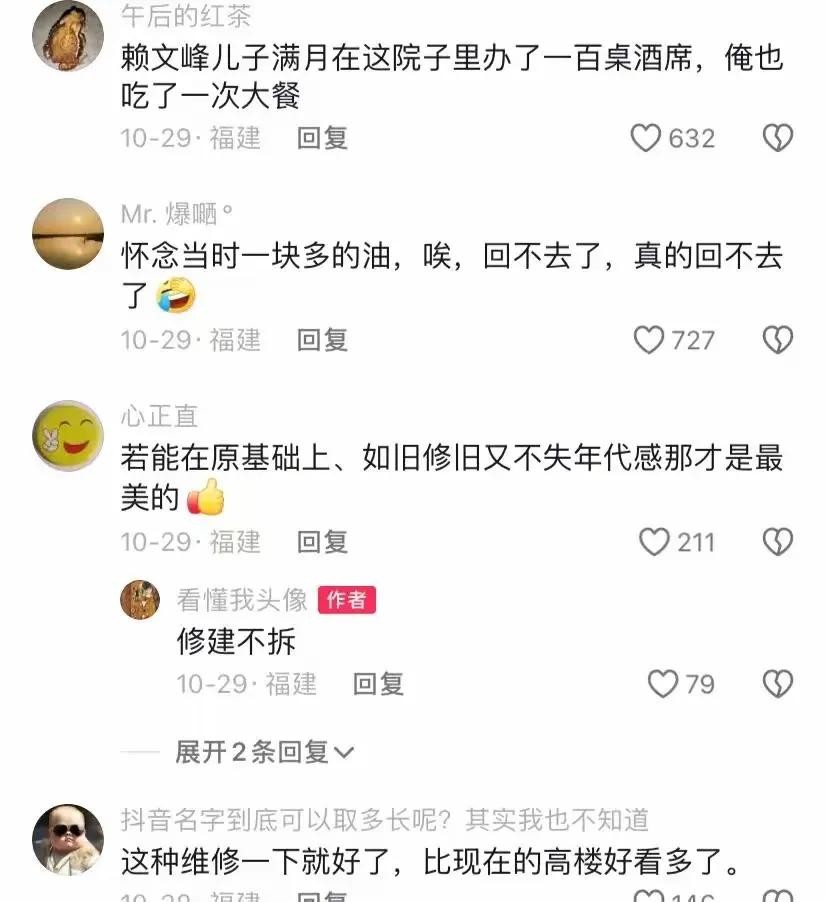Screen dimensions: 826x902
Task: Reply to 午后的红茶's comment
Action: (322, 138)
